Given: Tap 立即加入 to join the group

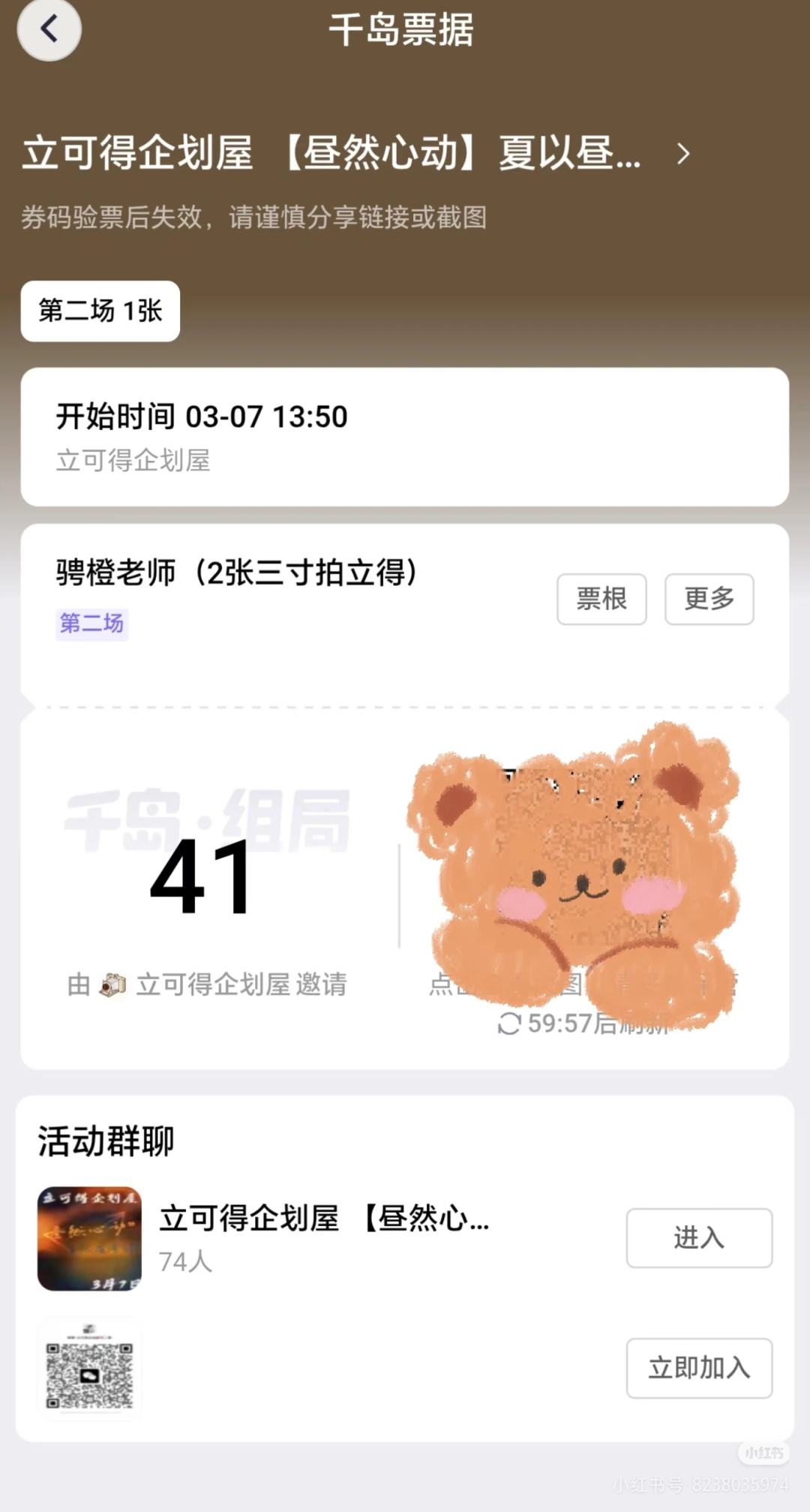Looking at the screenshot, I should [698, 1367].
